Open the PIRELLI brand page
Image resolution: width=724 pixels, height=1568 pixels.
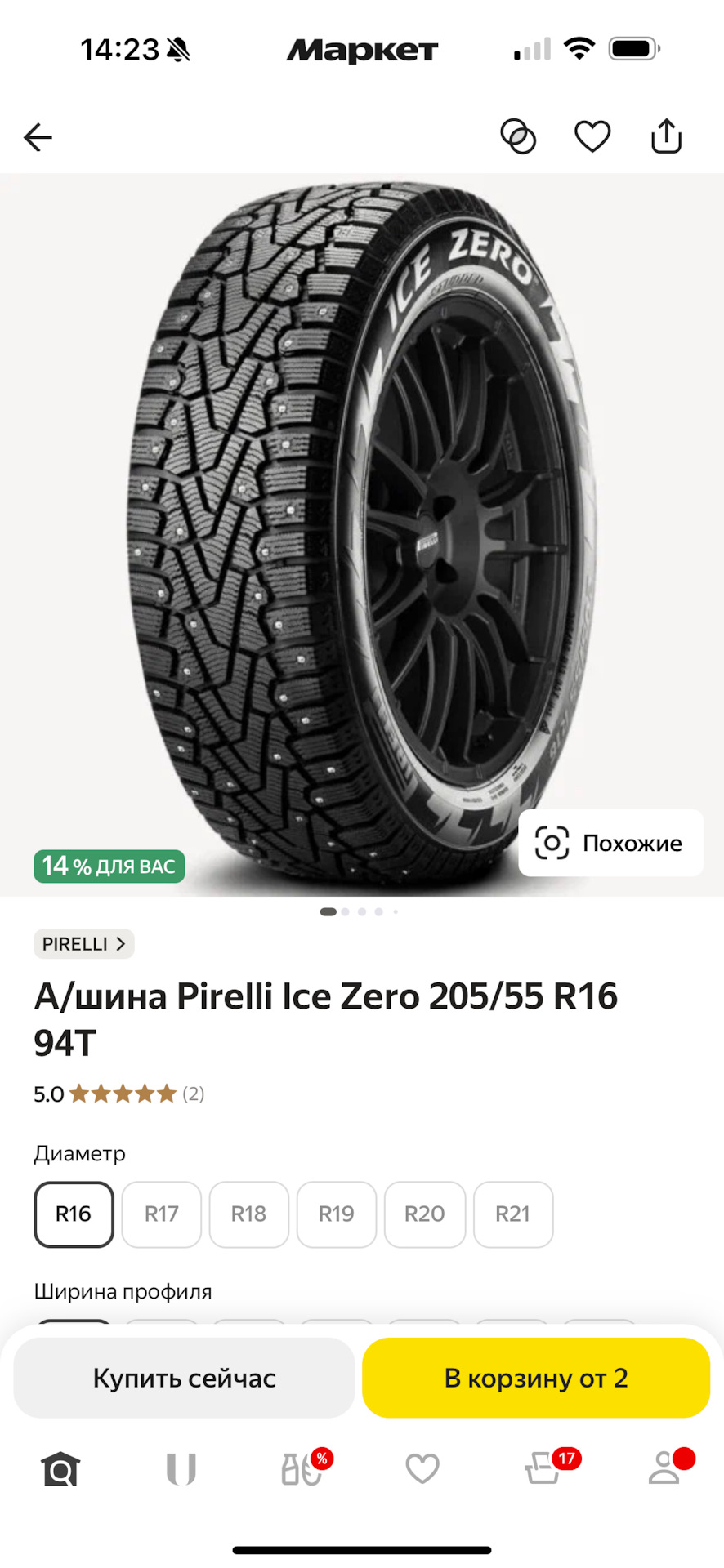tap(83, 944)
